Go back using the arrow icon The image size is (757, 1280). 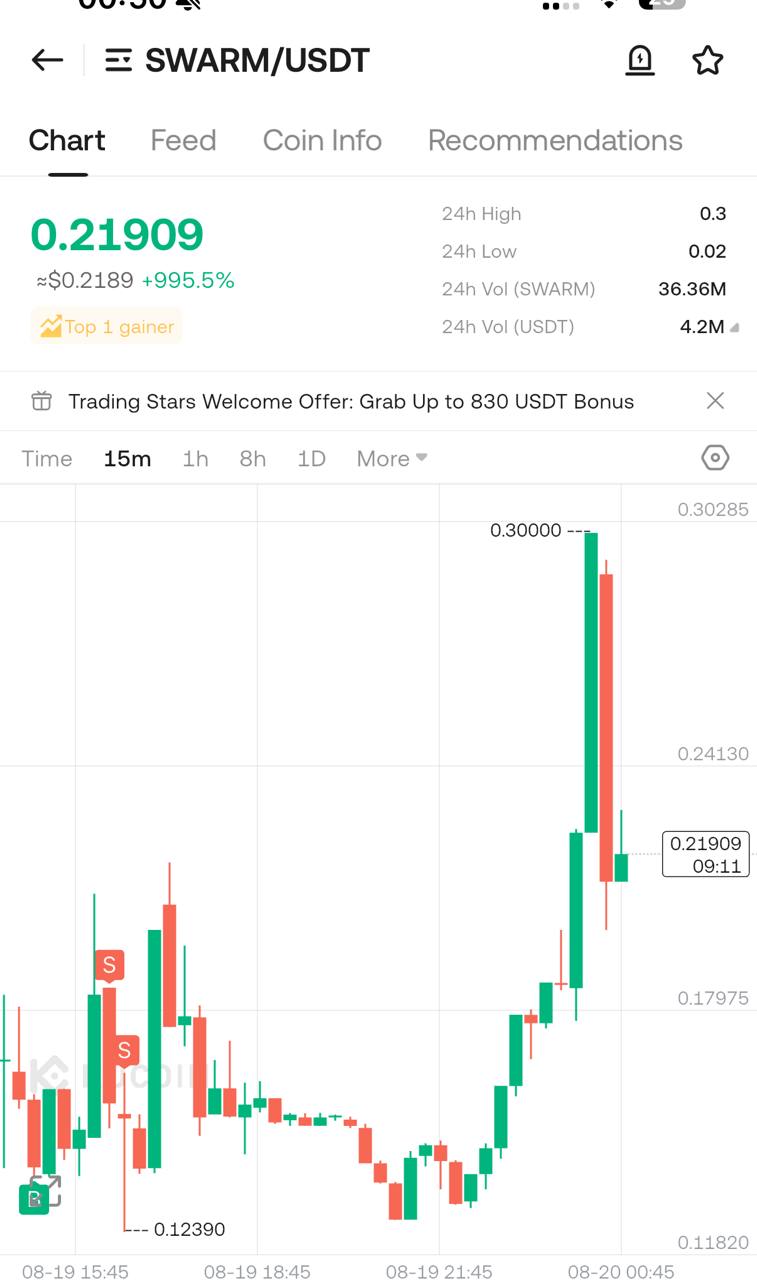click(x=47, y=60)
